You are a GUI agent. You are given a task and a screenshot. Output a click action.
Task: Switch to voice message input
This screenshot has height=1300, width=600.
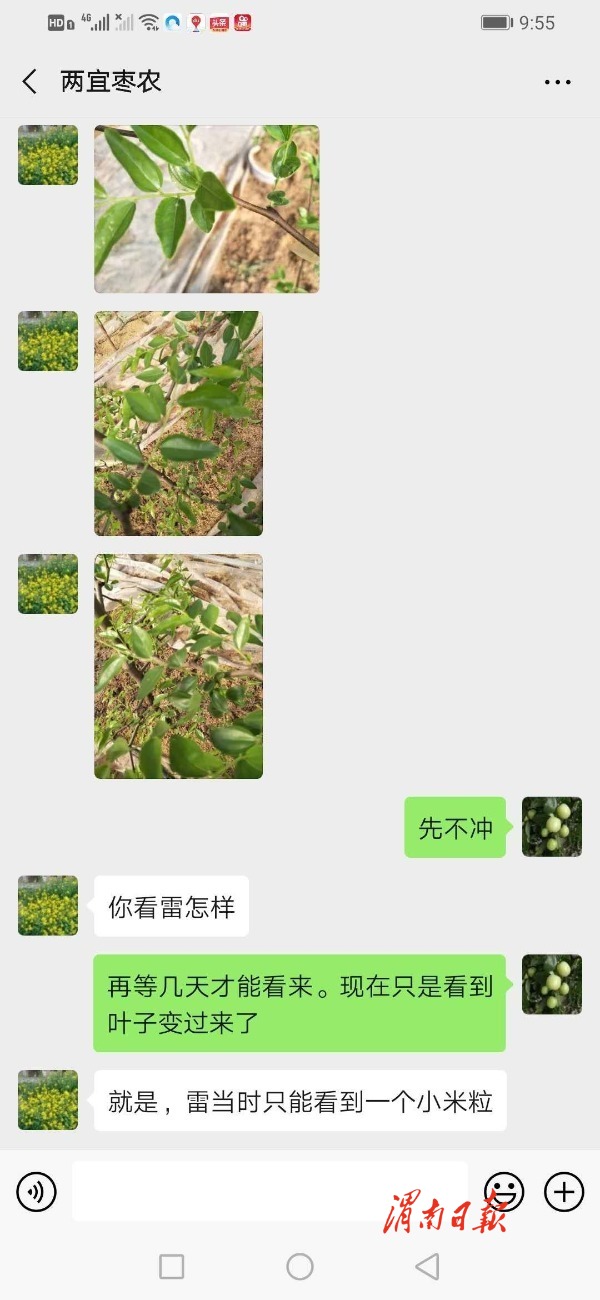click(x=37, y=1191)
